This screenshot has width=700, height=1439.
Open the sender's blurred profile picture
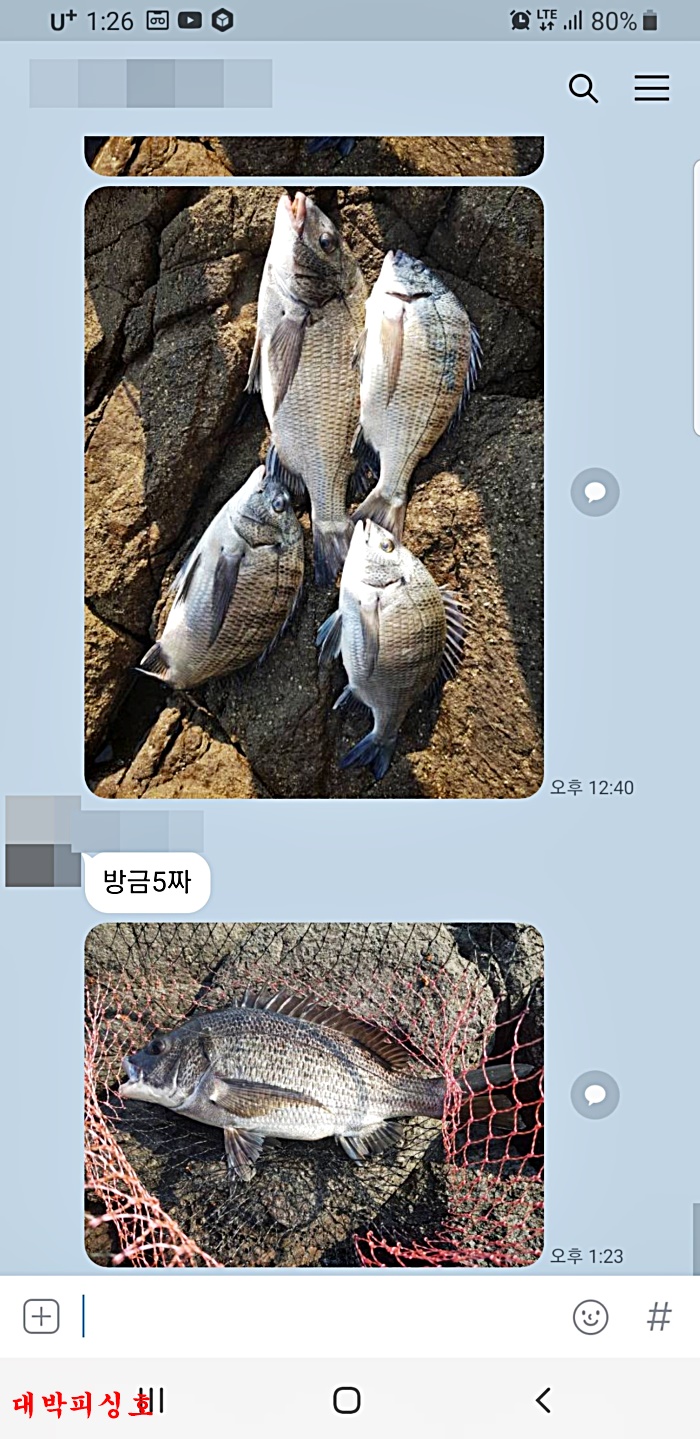coord(42,842)
